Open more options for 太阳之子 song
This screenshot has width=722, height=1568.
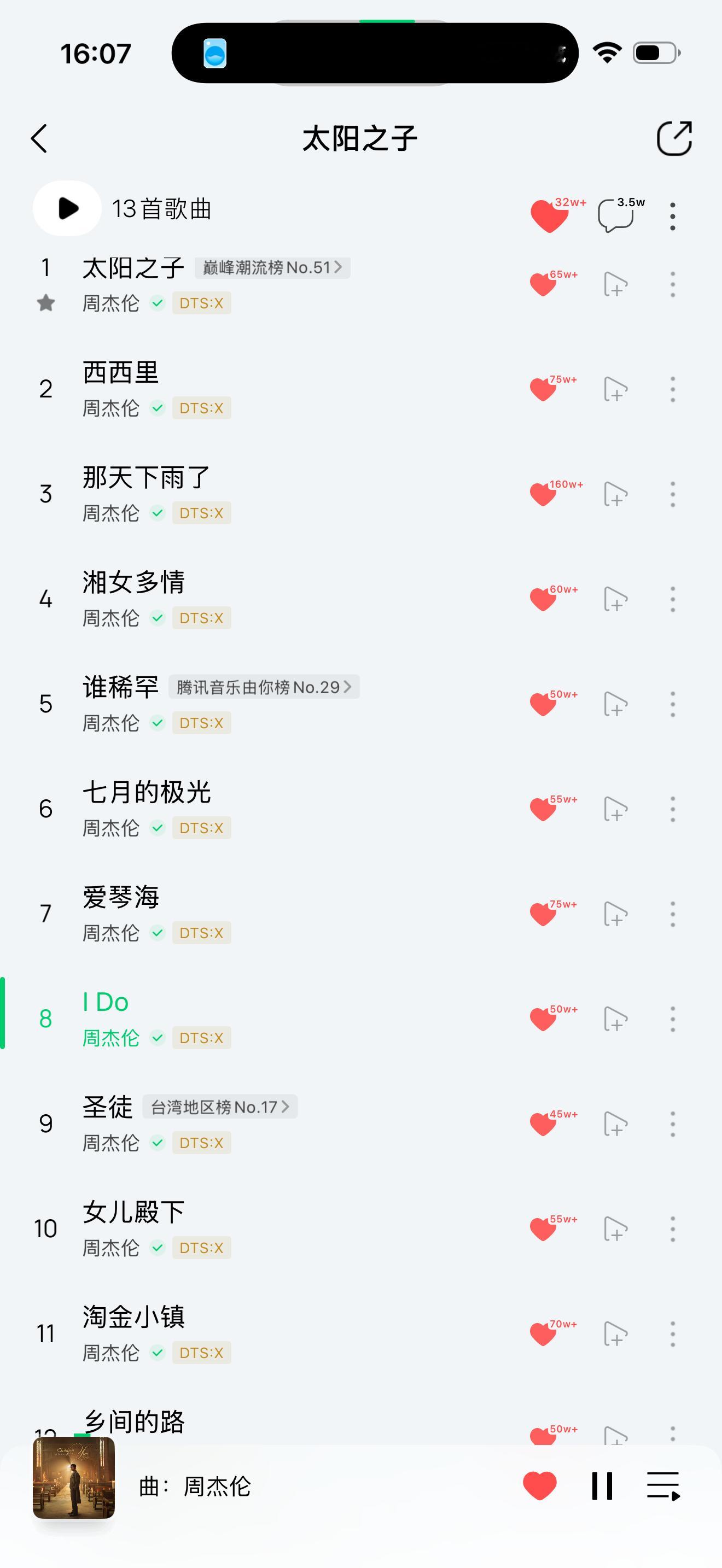[x=672, y=284]
